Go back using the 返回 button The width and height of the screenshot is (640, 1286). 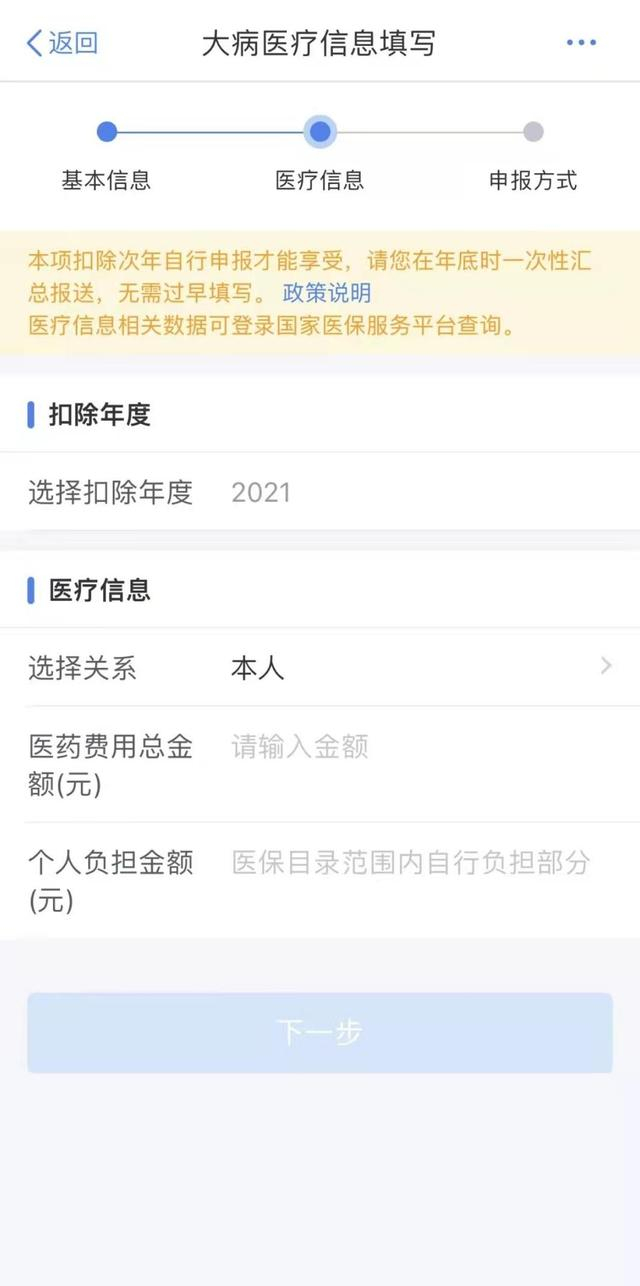pyautogui.click(x=62, y=43)
